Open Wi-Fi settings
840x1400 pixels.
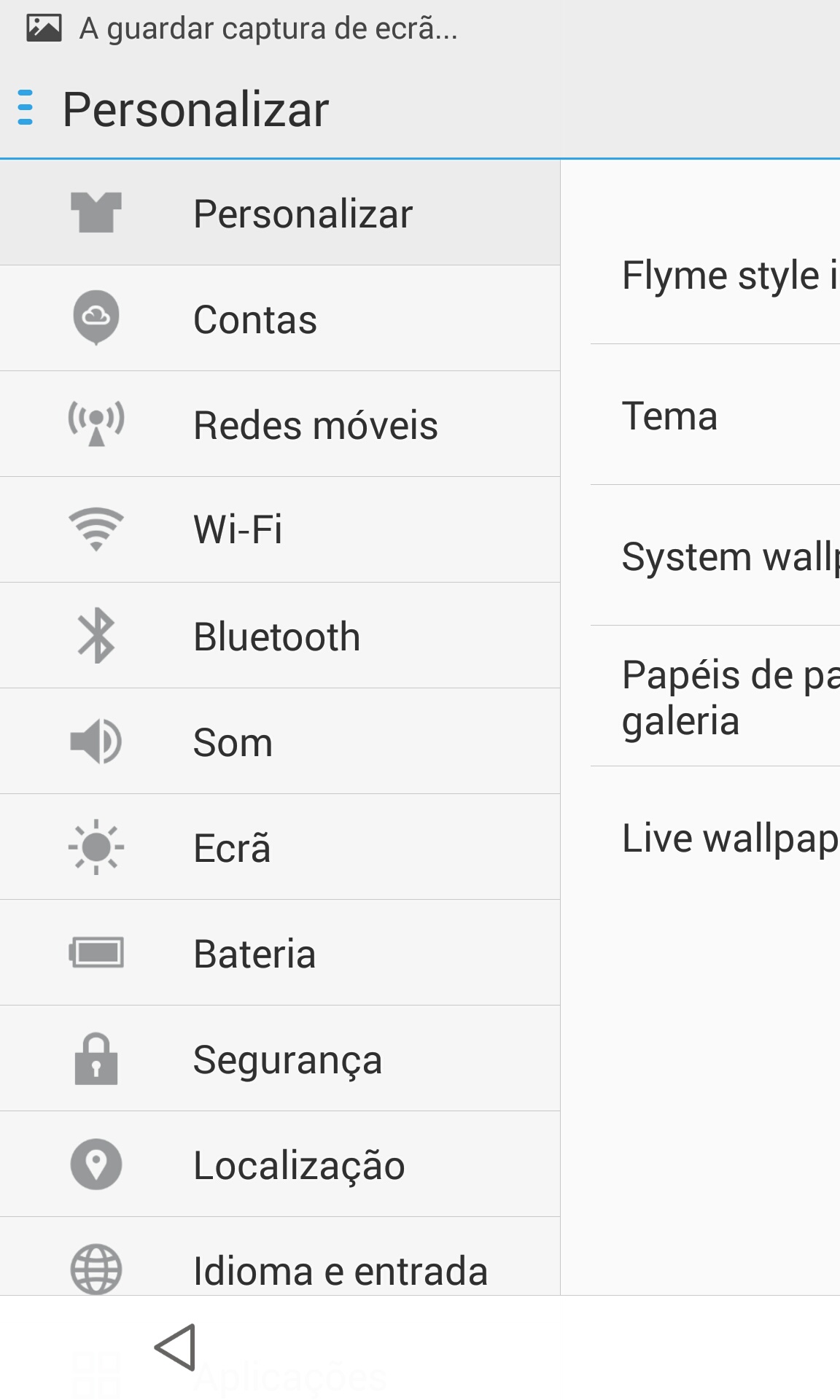pyautogui.click(x=280, y=530)
